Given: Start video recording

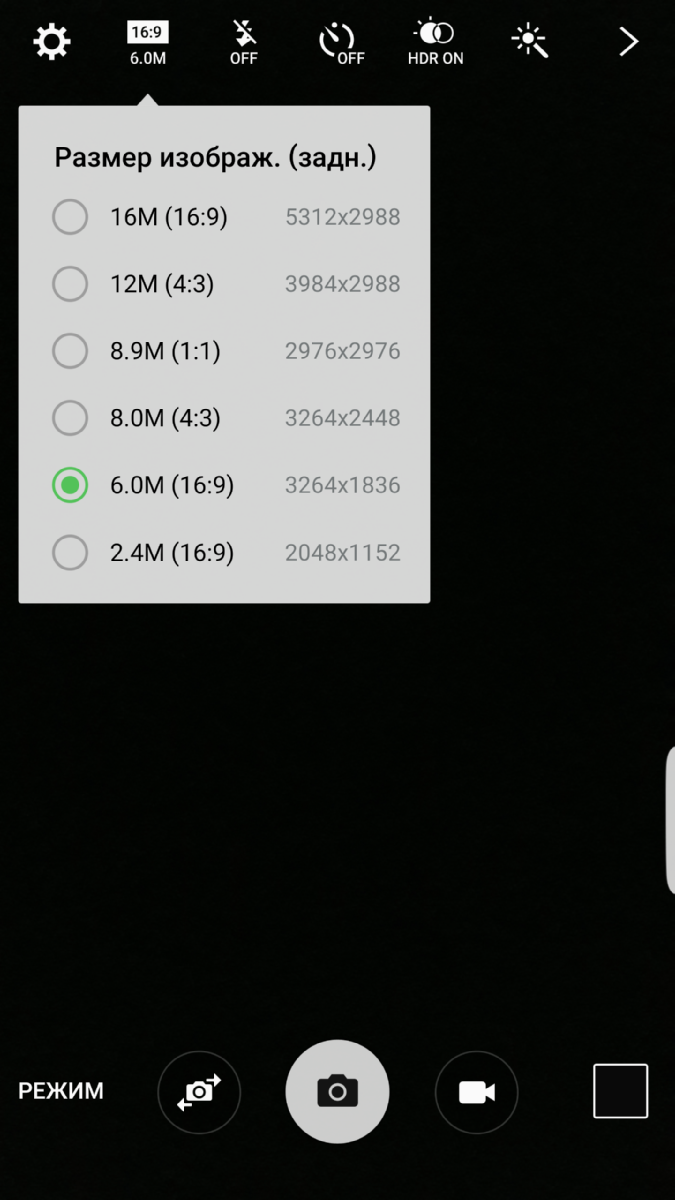Looking at the screenshot, I should click(x=477, y=1092).
